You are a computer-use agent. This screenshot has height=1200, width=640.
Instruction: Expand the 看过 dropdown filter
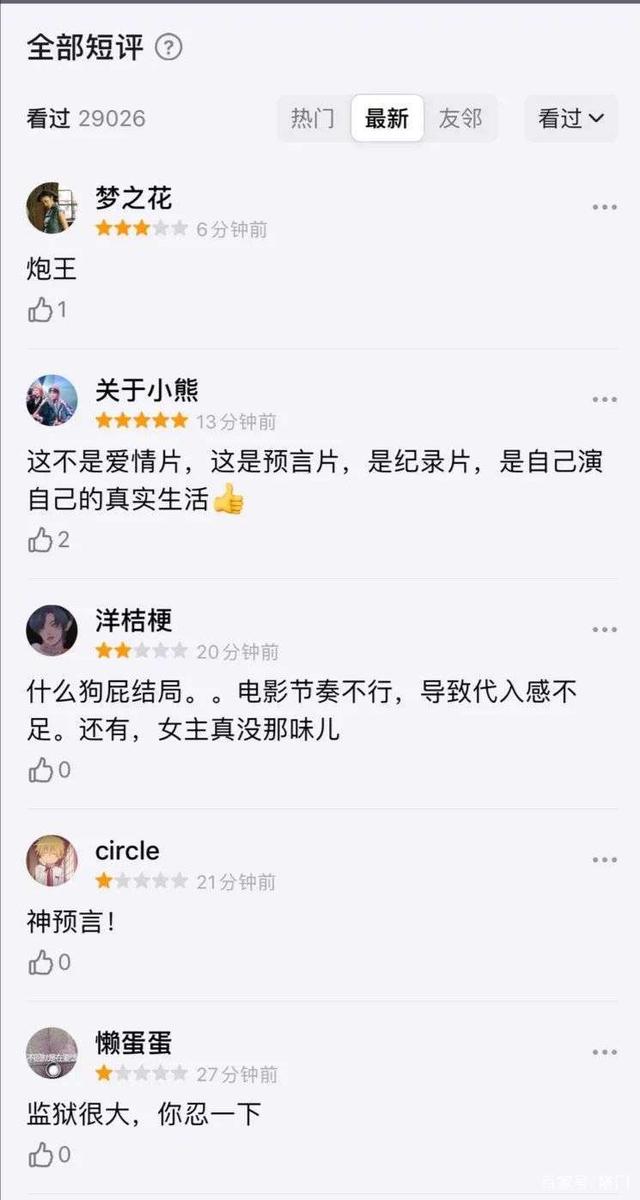coord(571,118)
